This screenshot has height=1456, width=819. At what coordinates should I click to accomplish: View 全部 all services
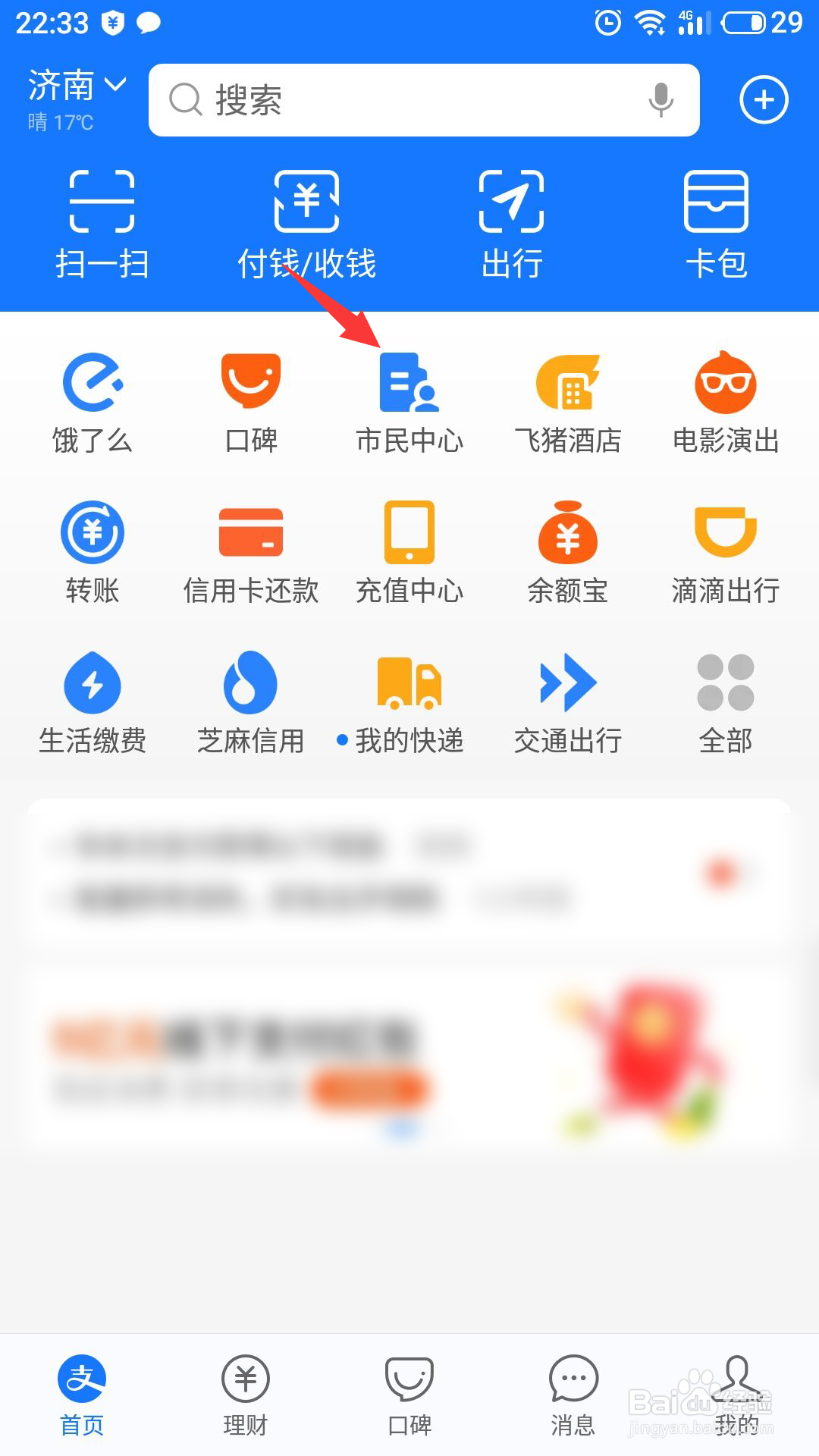point(726,701)
